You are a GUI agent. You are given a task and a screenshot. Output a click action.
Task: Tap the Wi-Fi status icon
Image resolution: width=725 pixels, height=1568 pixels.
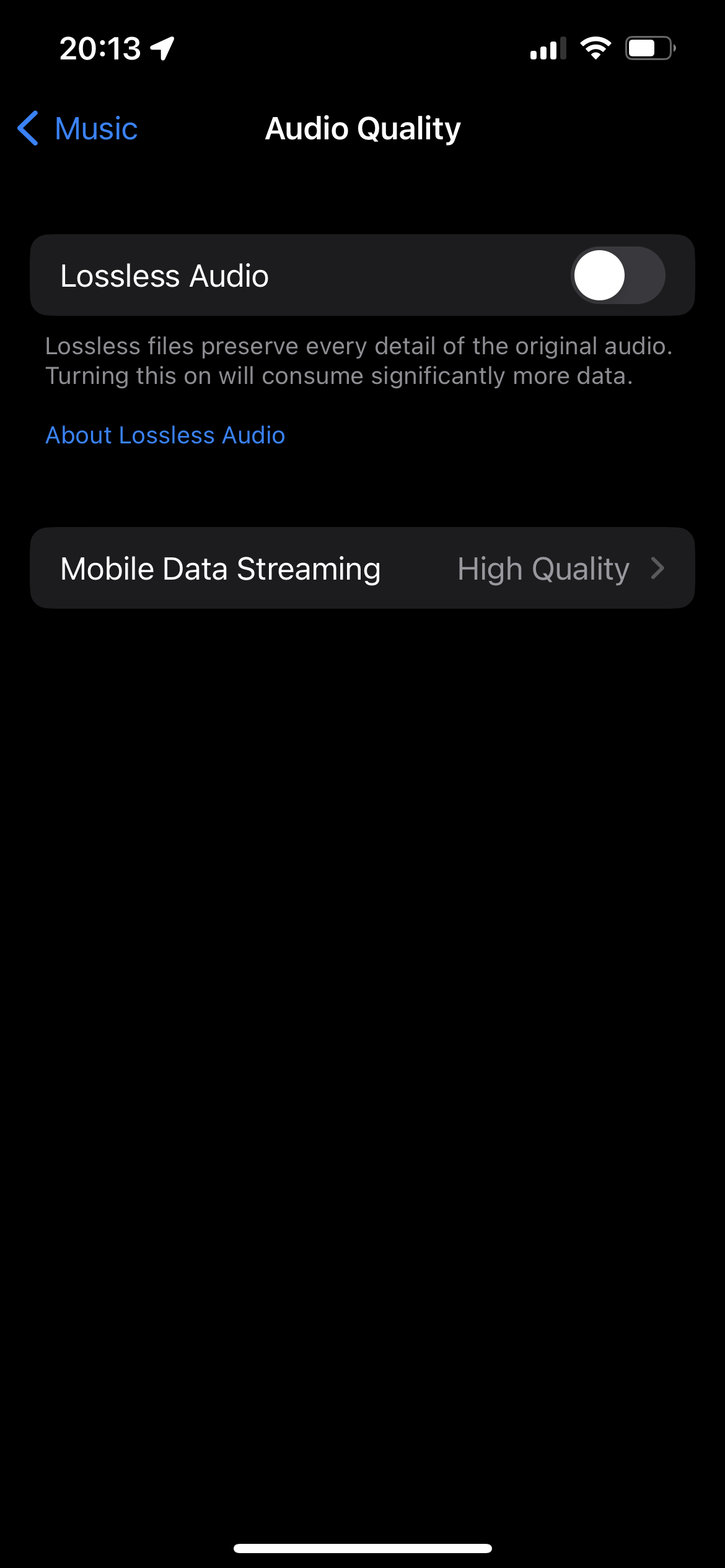(596, 48)
